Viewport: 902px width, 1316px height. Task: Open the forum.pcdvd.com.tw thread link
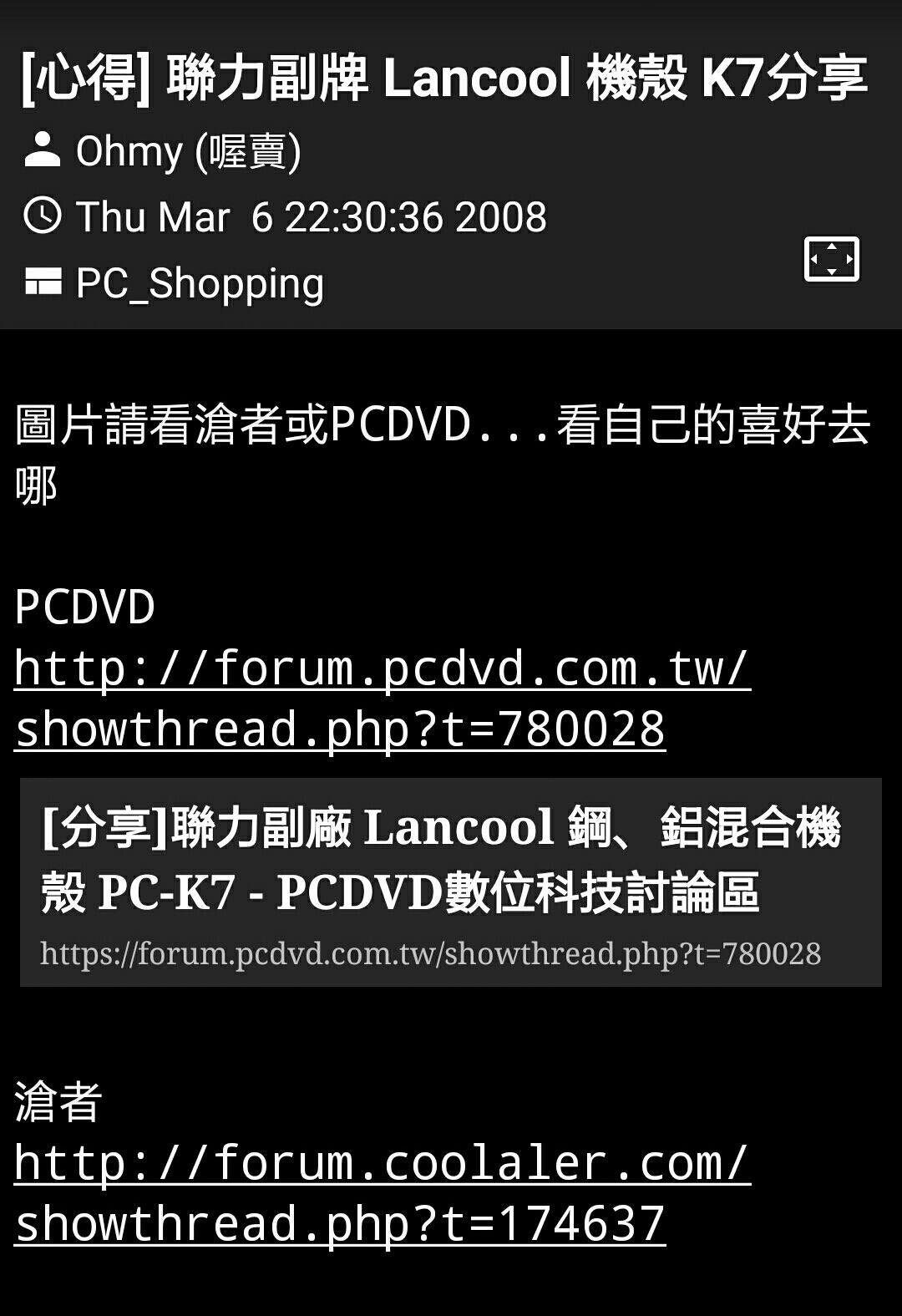[x=382, y=699]
